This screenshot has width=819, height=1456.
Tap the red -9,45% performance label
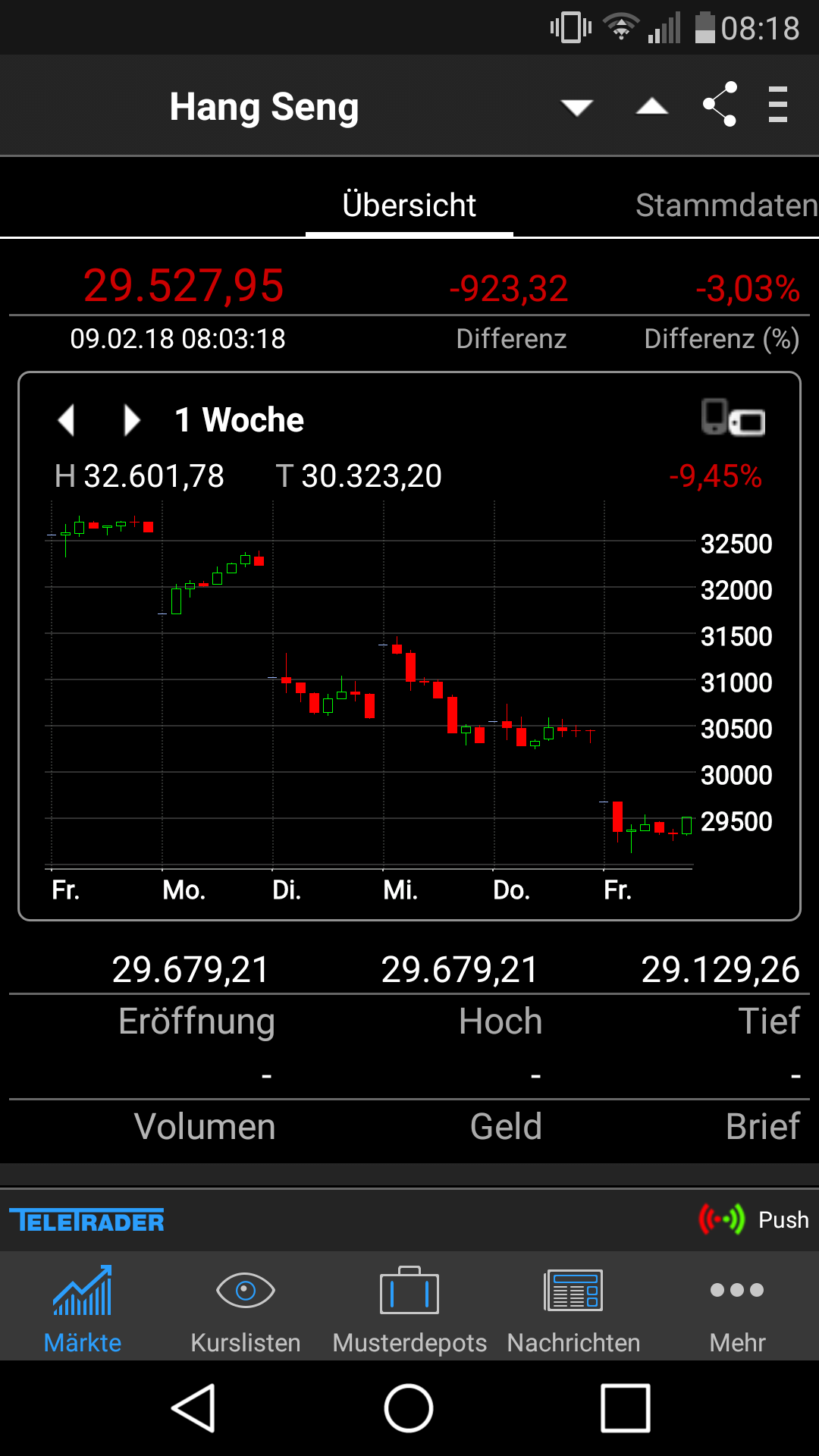pyautogui.click(x=716, y=475)
